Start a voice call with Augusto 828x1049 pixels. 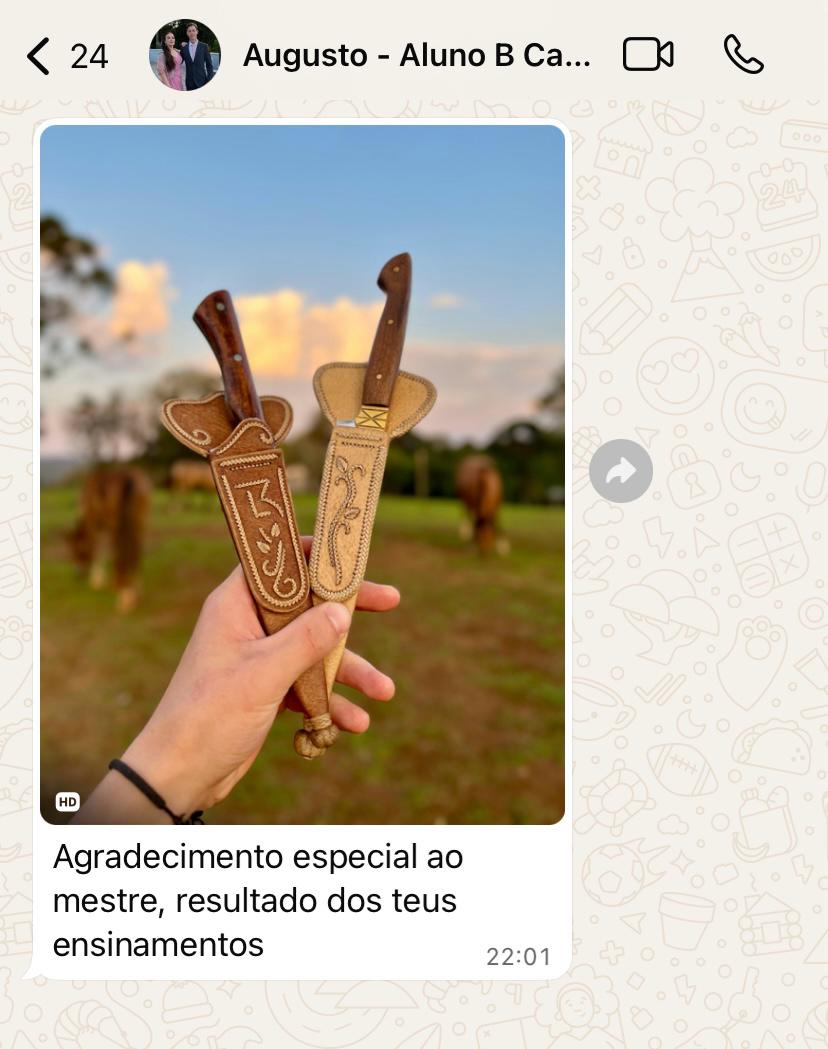pyautogui.click(x=743, y=55)
